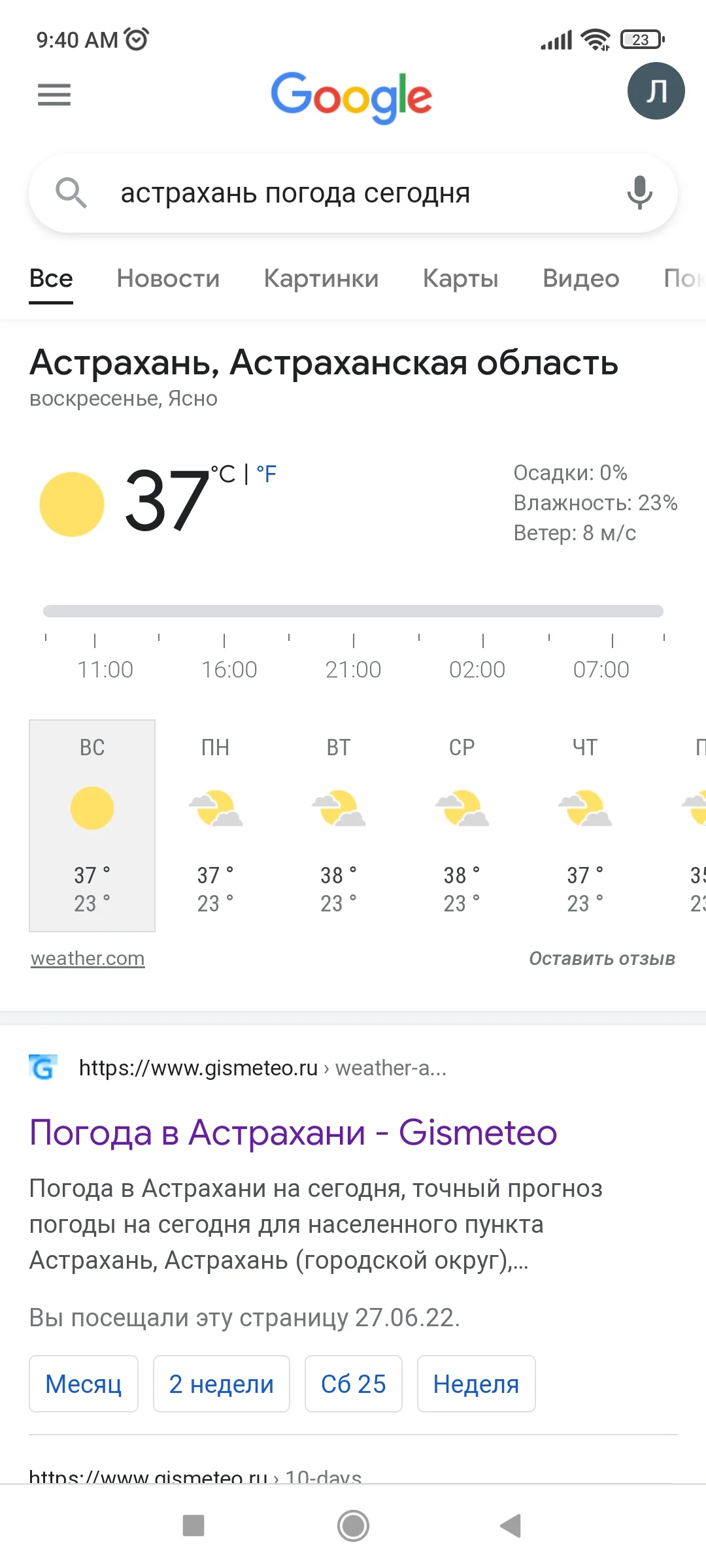Select Wednesday's forecast column
This screenshot has width=706, height=1568.
coord(461,826)
